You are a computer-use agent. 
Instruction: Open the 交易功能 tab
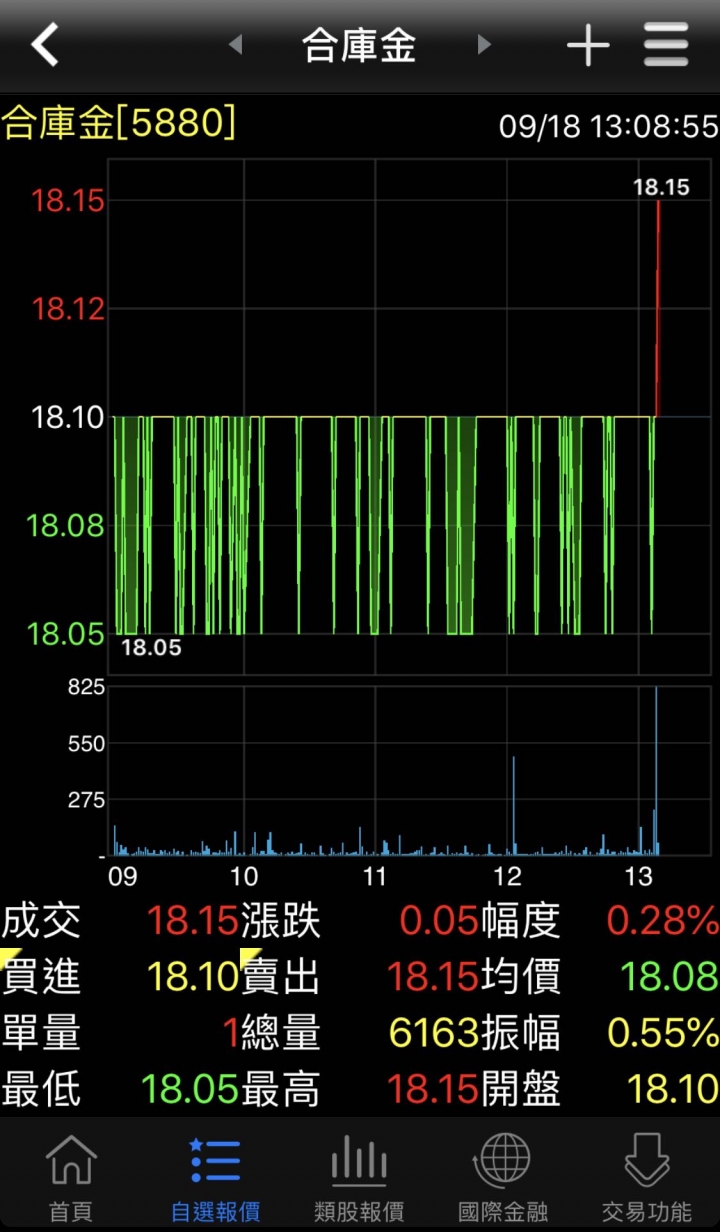click(x=647, y=1177)
